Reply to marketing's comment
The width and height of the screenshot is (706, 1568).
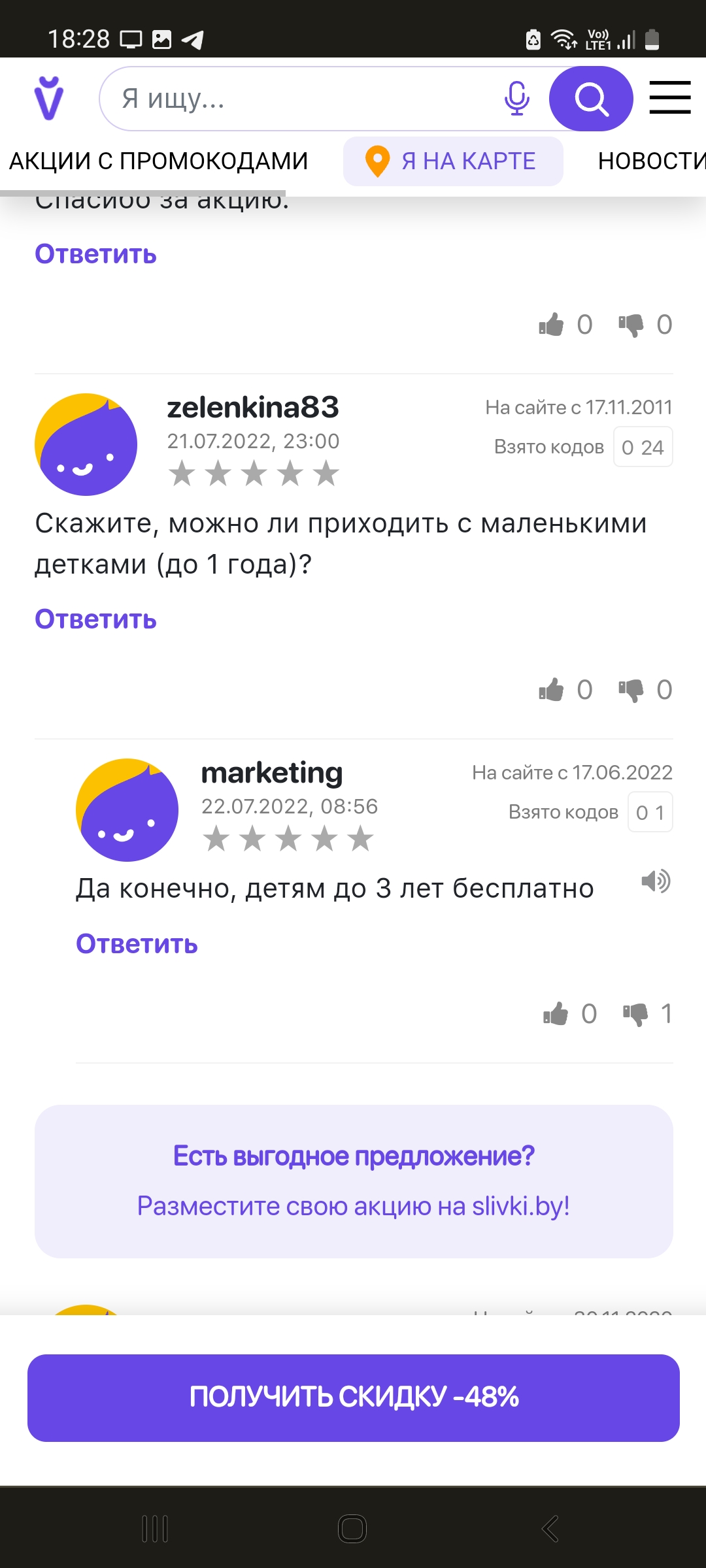[137, 944]
